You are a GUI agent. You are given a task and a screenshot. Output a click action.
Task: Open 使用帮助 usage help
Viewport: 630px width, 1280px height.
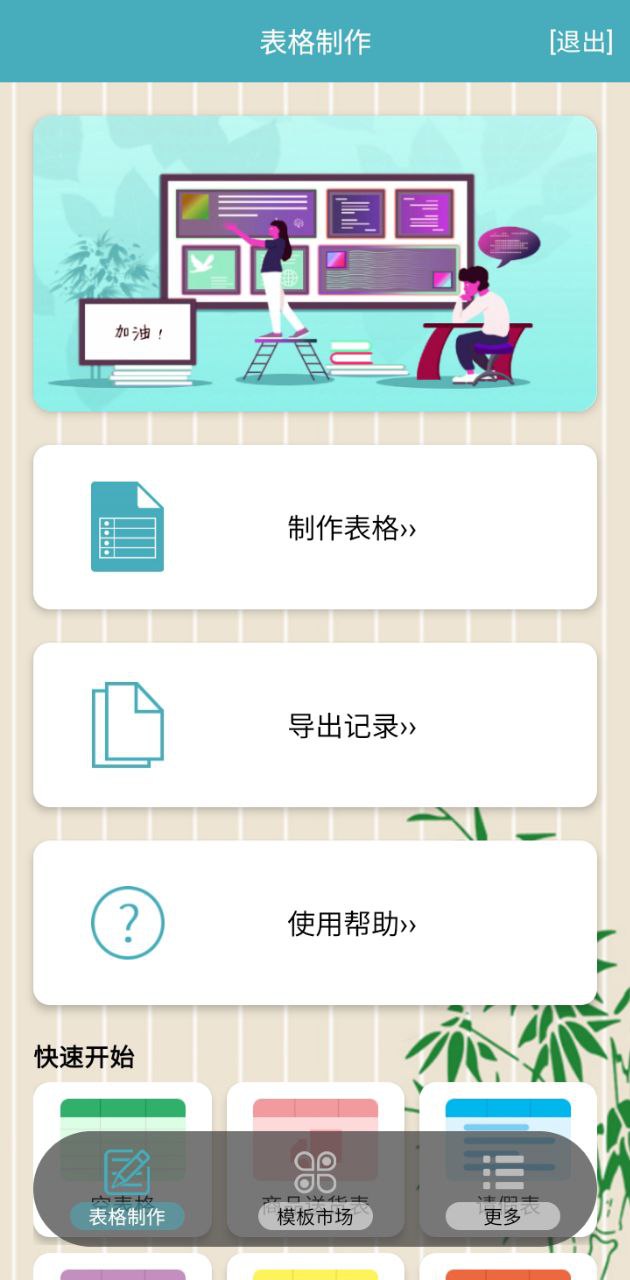(x=315, y=923)
